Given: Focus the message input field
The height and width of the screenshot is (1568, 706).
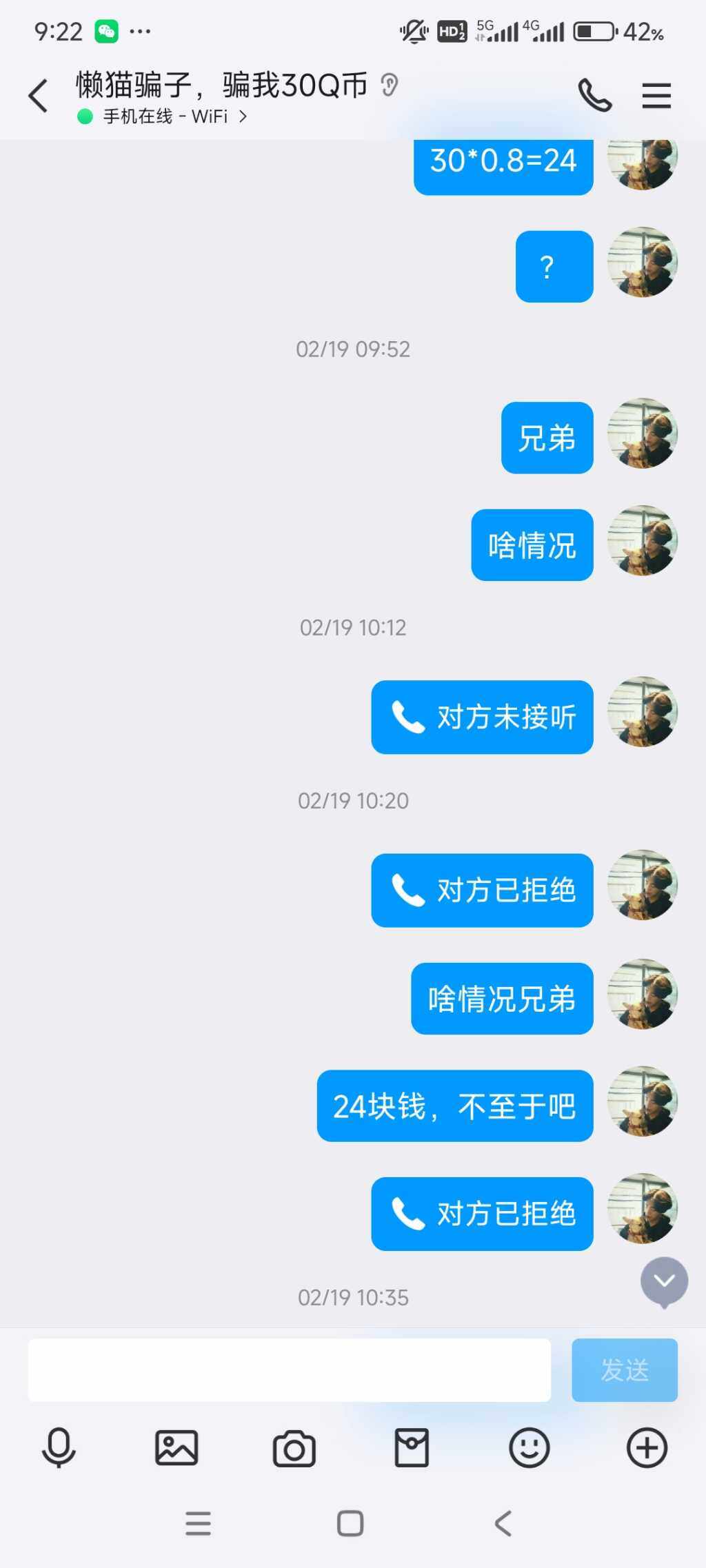Looking at the screenshot, I should point(289,1370).
